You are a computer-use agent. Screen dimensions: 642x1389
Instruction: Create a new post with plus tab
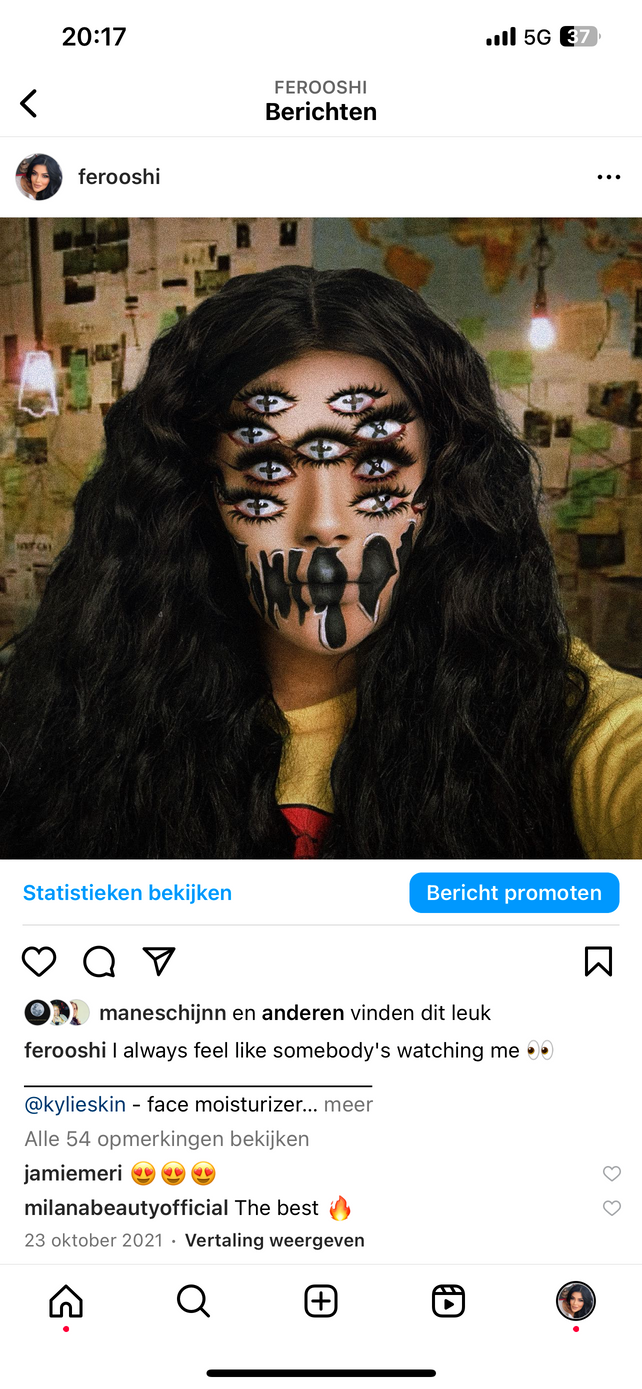coord(321,1301)
